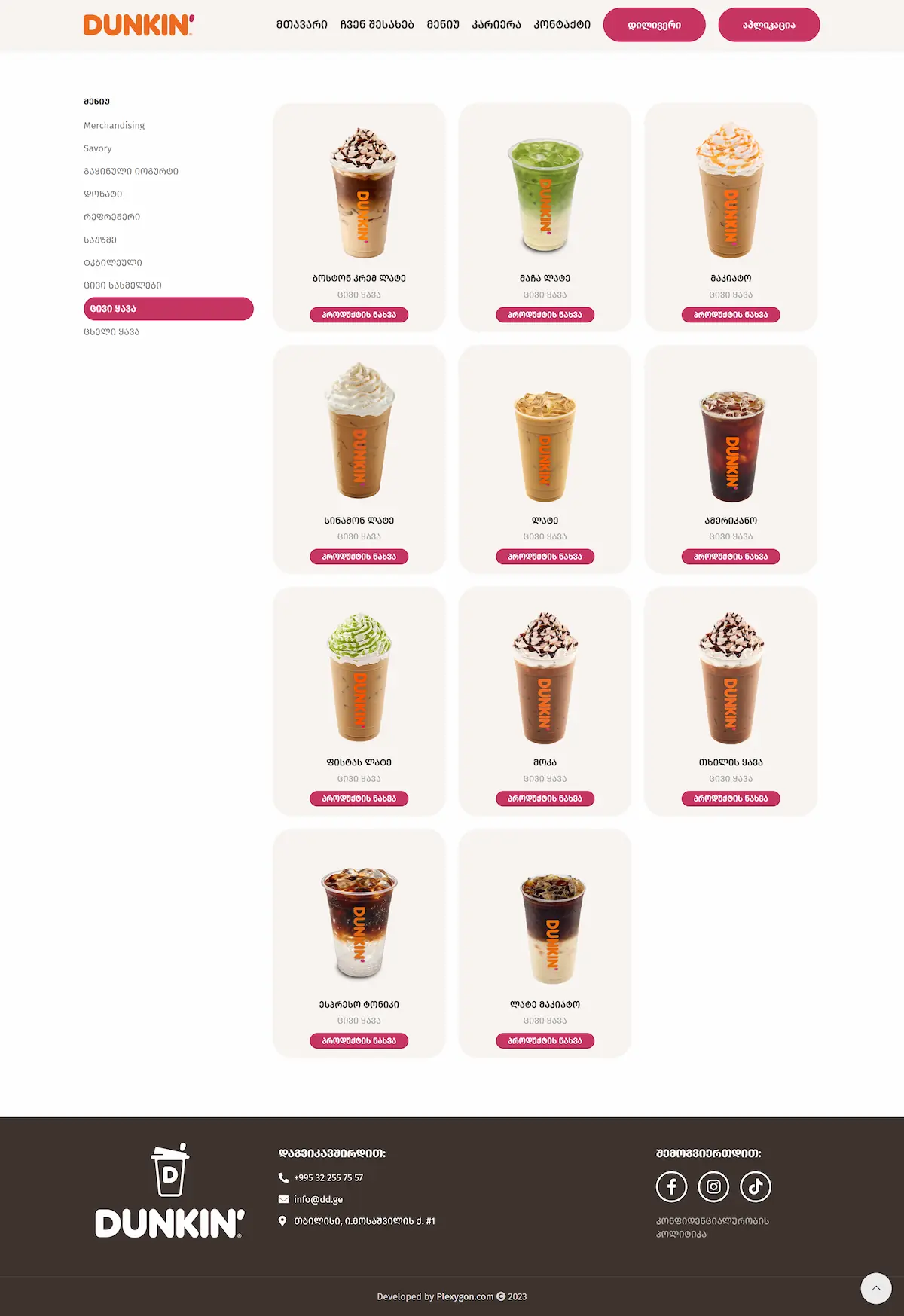View product button for ბოსტონ კრემ ლატე

pyautogui.click(x=359, y=315)
